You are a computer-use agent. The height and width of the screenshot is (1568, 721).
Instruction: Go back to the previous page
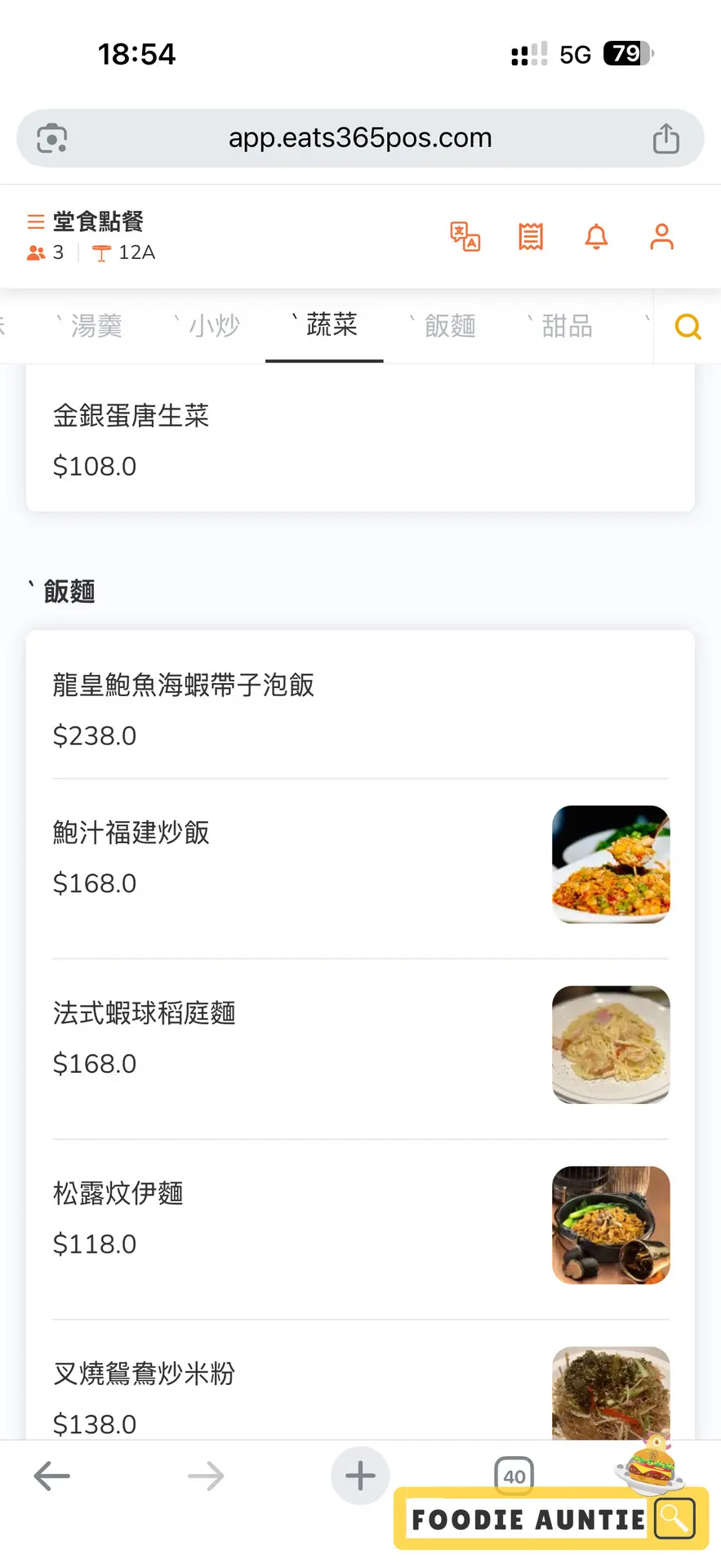[x=52, y=1476]
